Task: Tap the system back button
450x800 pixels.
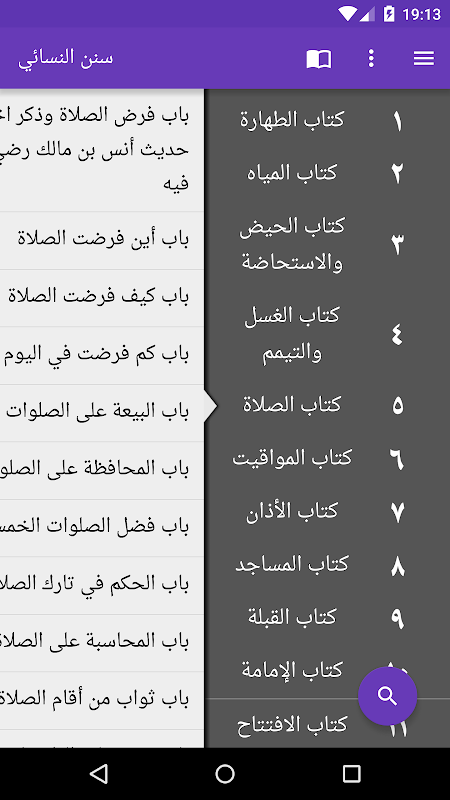Action: [98, 773]
